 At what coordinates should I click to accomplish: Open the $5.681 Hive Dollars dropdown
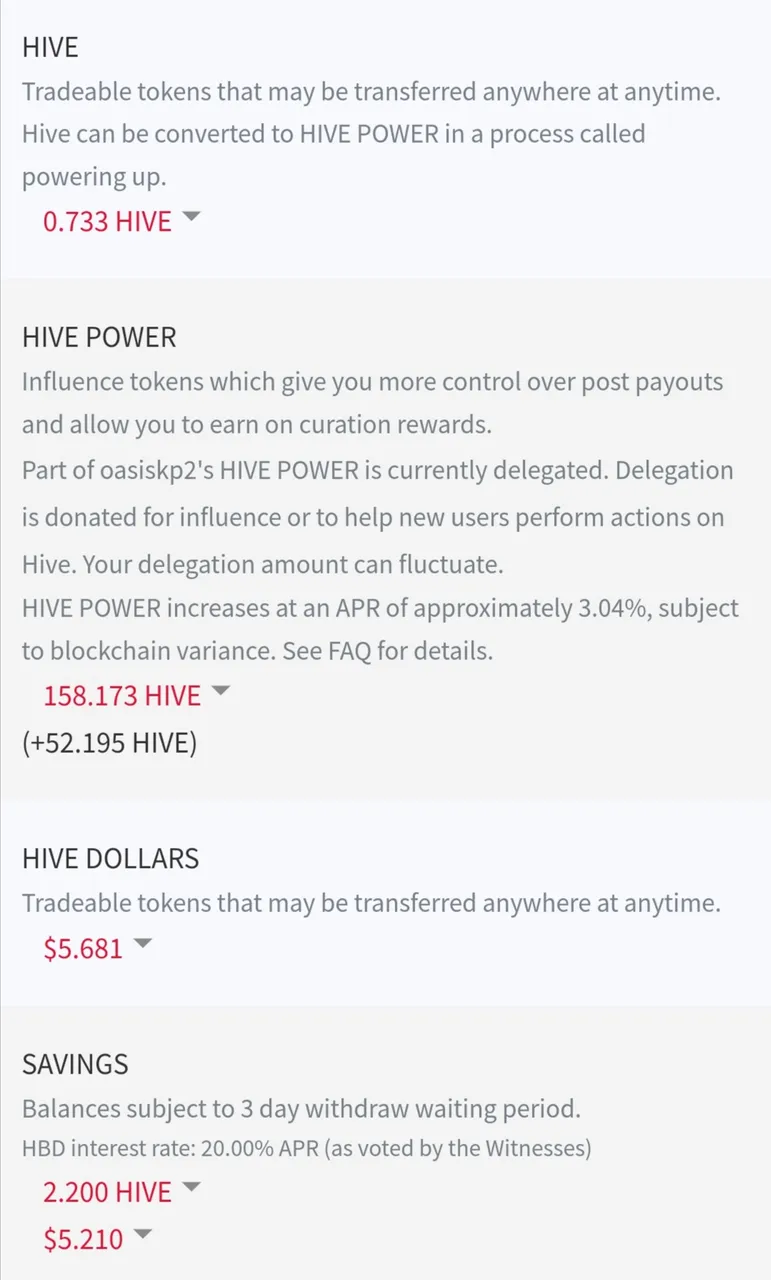[x=96, y=947]
